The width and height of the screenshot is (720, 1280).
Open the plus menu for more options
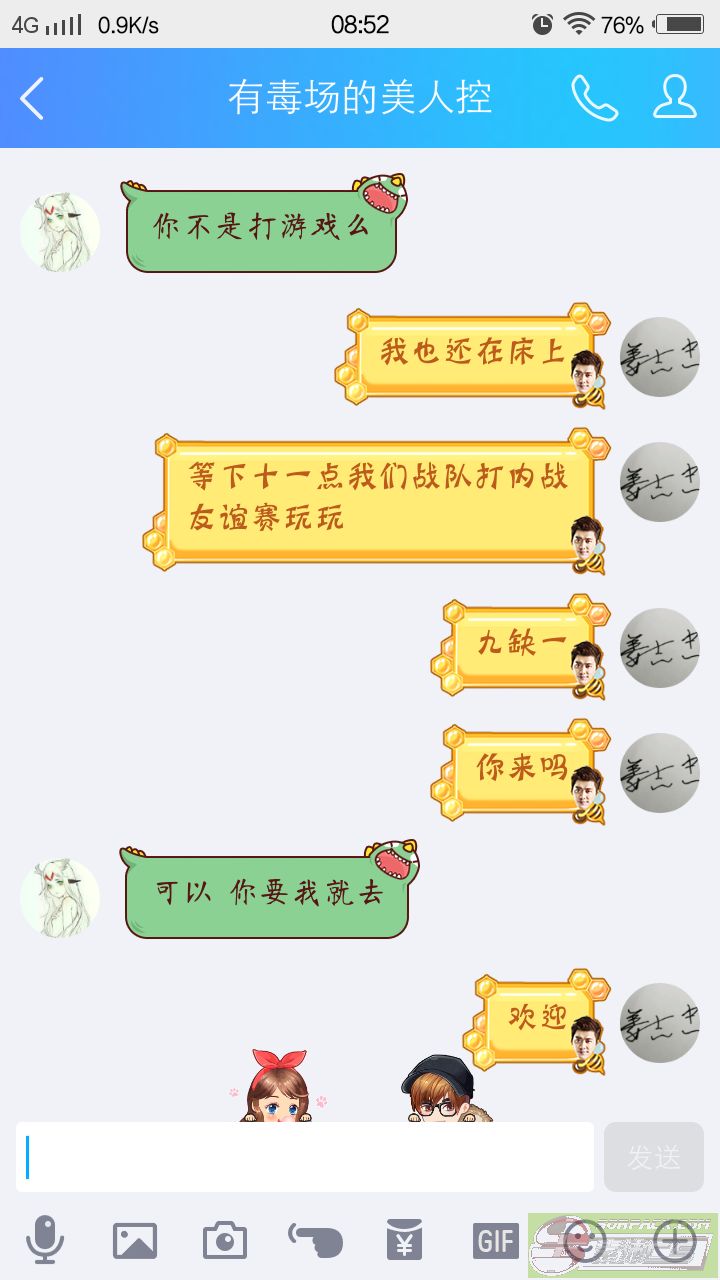[675, 1242]
